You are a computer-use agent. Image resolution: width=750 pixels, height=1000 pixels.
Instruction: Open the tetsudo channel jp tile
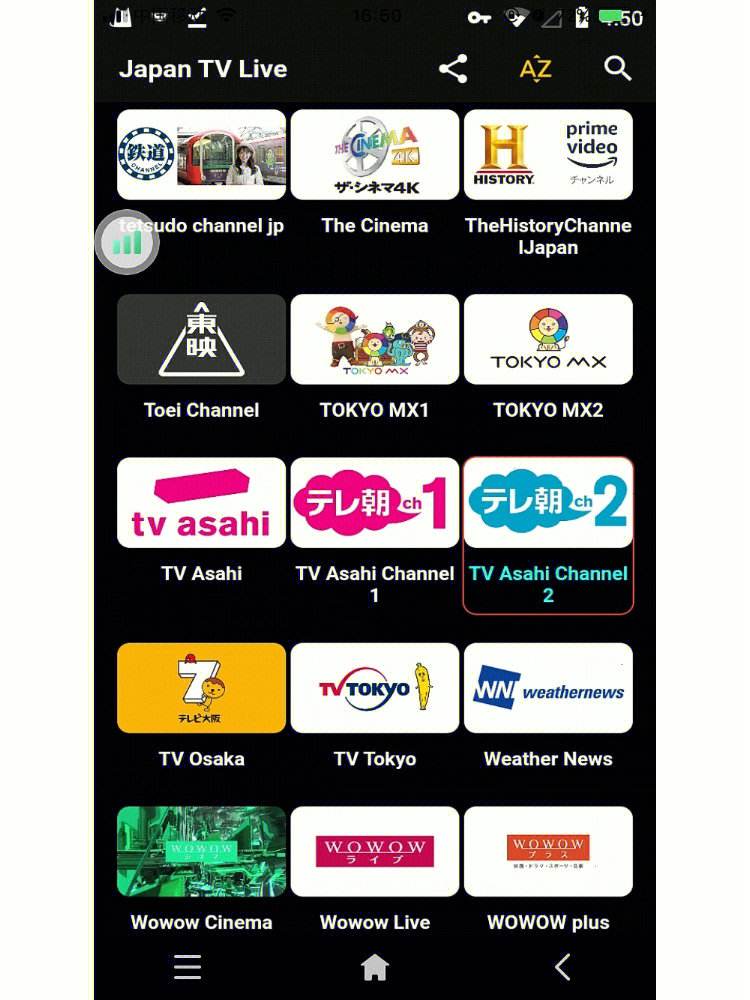coord(201,155)
